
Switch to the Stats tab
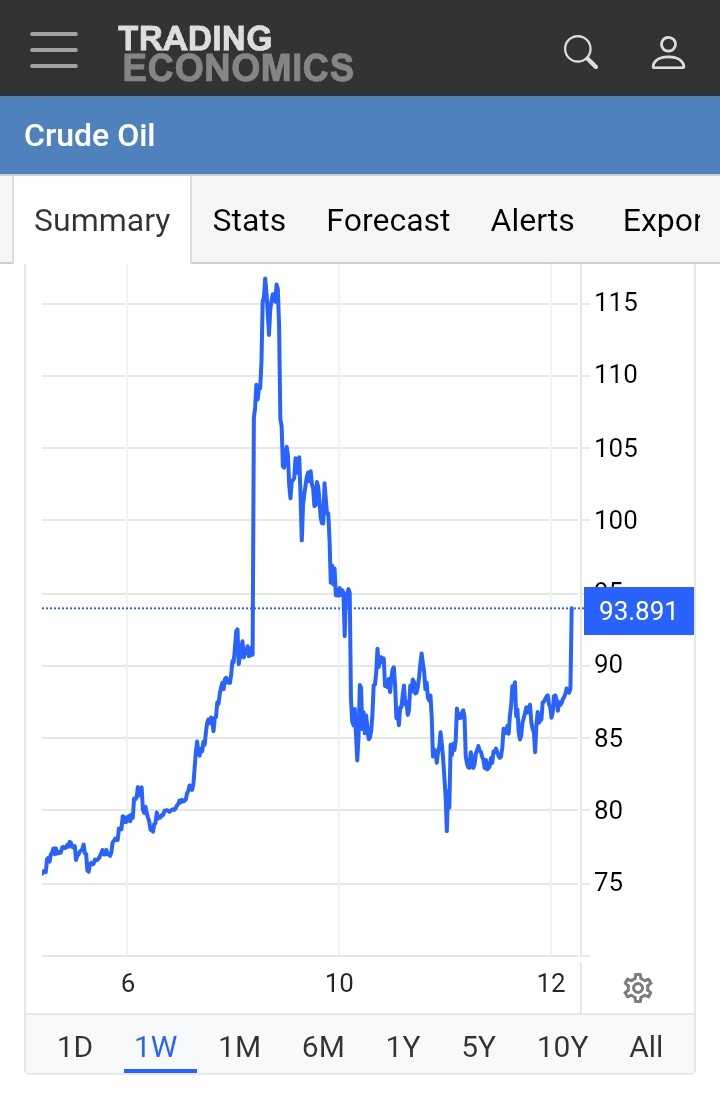tap(249, 220)
